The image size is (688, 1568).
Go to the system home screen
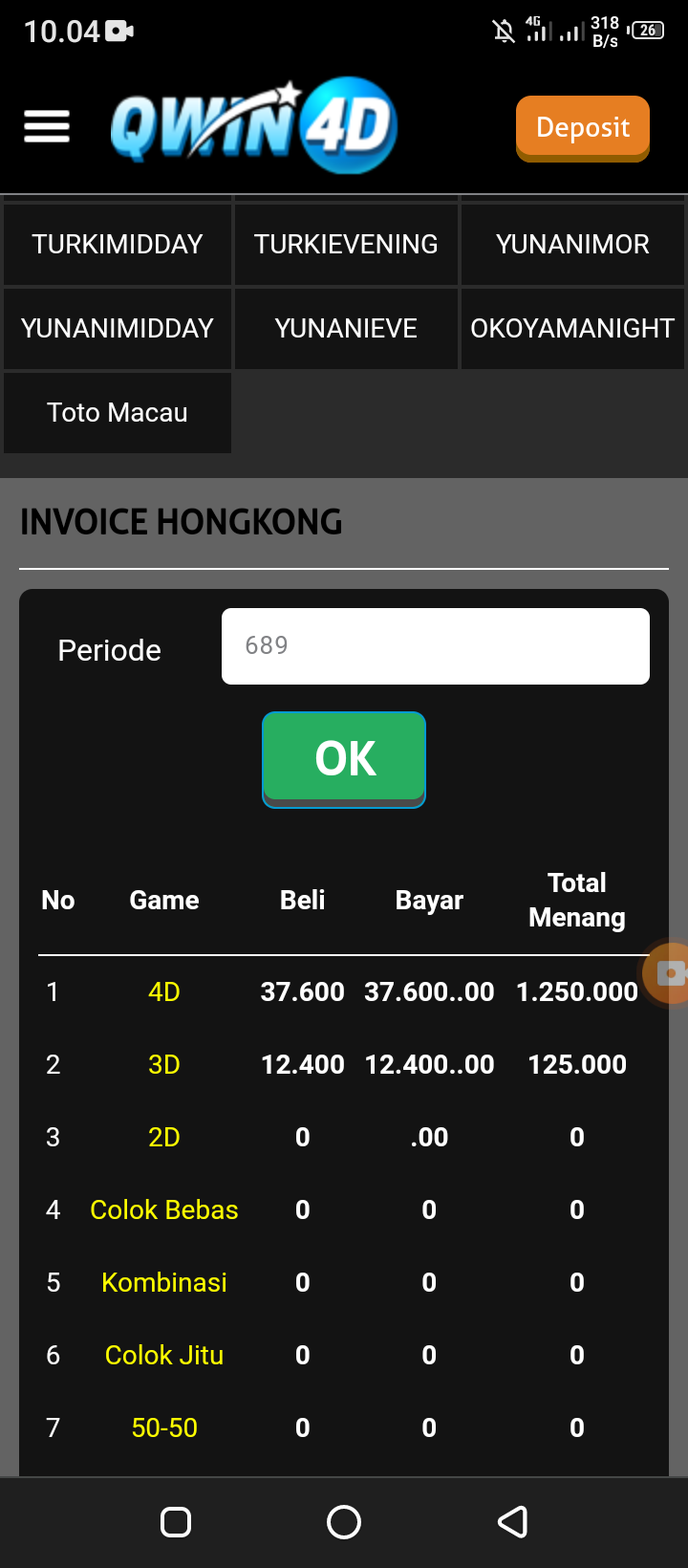[x=344, y=1521]
